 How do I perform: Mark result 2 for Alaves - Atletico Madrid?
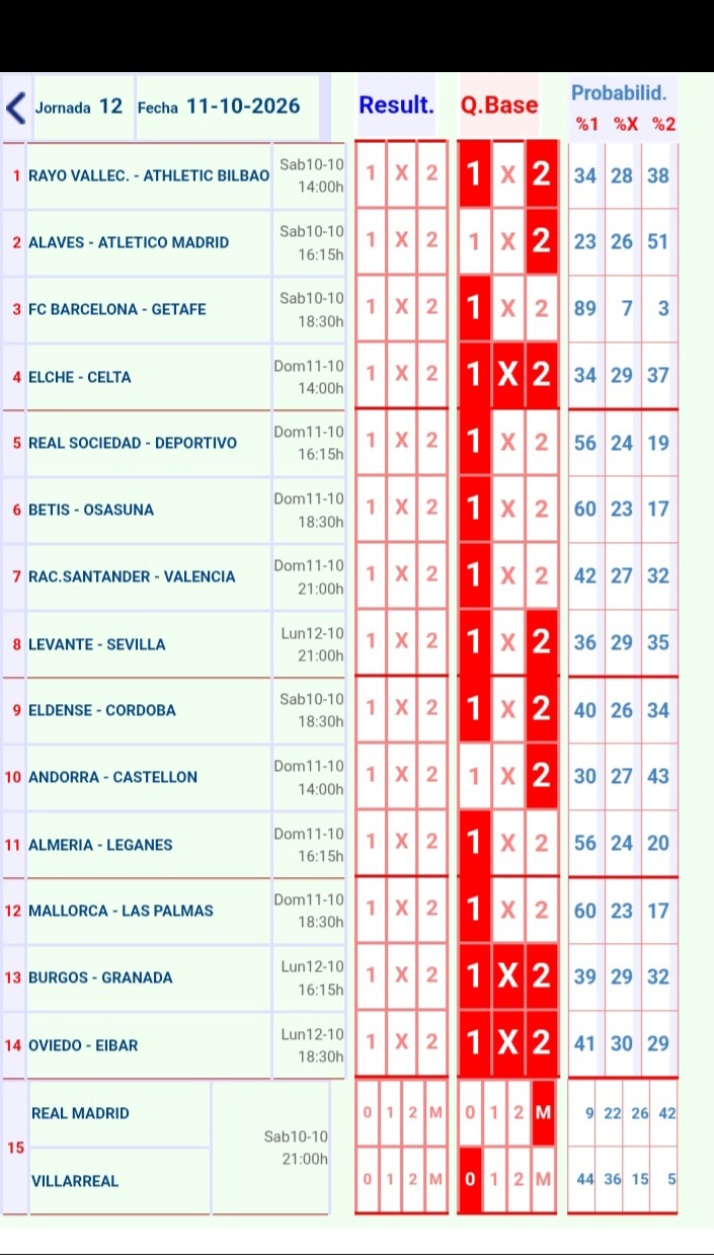coord(432,241)
